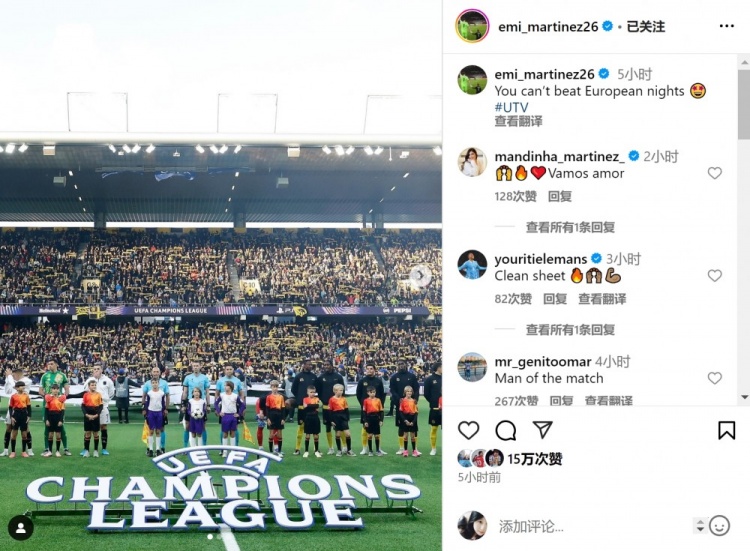
Task: Like mandinha_martinez_'s comment
Action: pyautogui.click(x=714, y=173)
